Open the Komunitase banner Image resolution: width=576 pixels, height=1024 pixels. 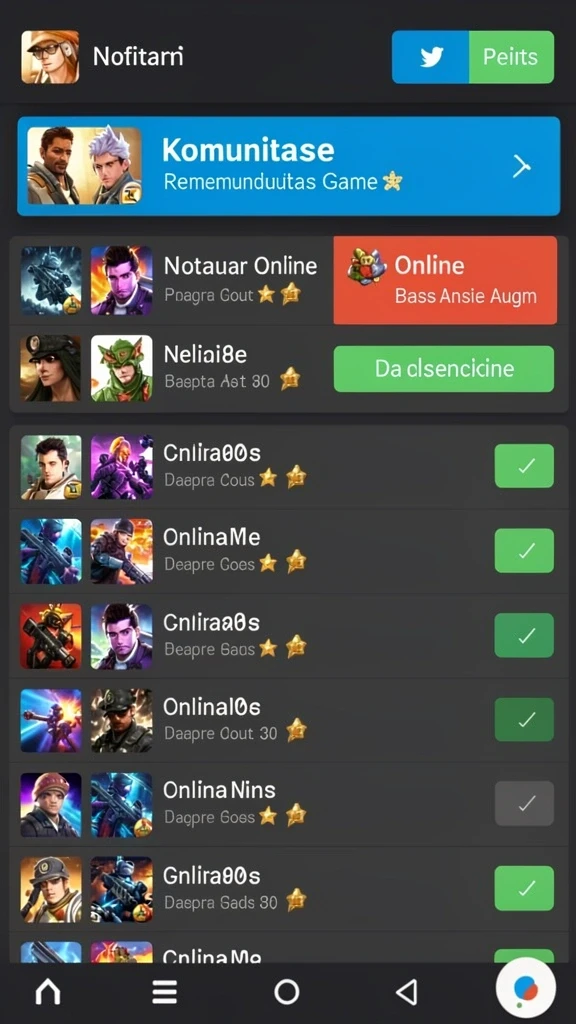(x=289, y=166)
